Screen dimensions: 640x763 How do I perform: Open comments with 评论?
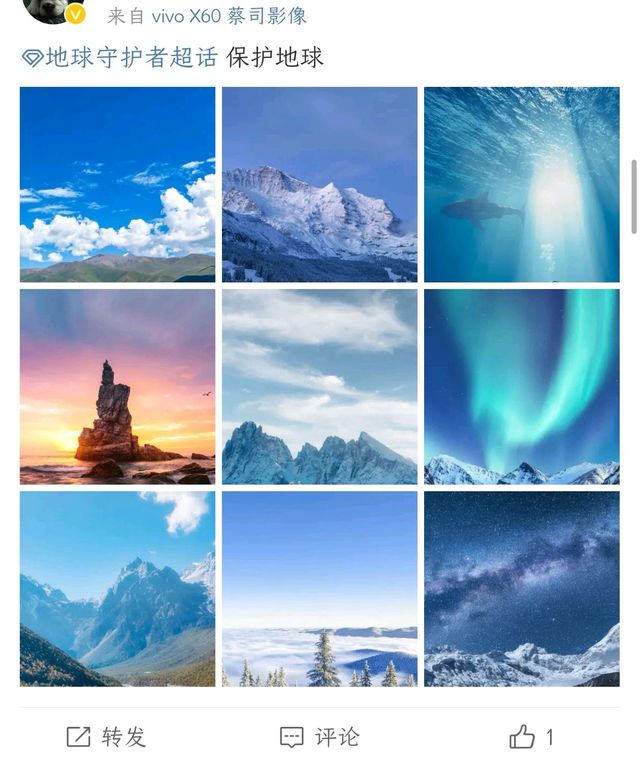point(320,737)
